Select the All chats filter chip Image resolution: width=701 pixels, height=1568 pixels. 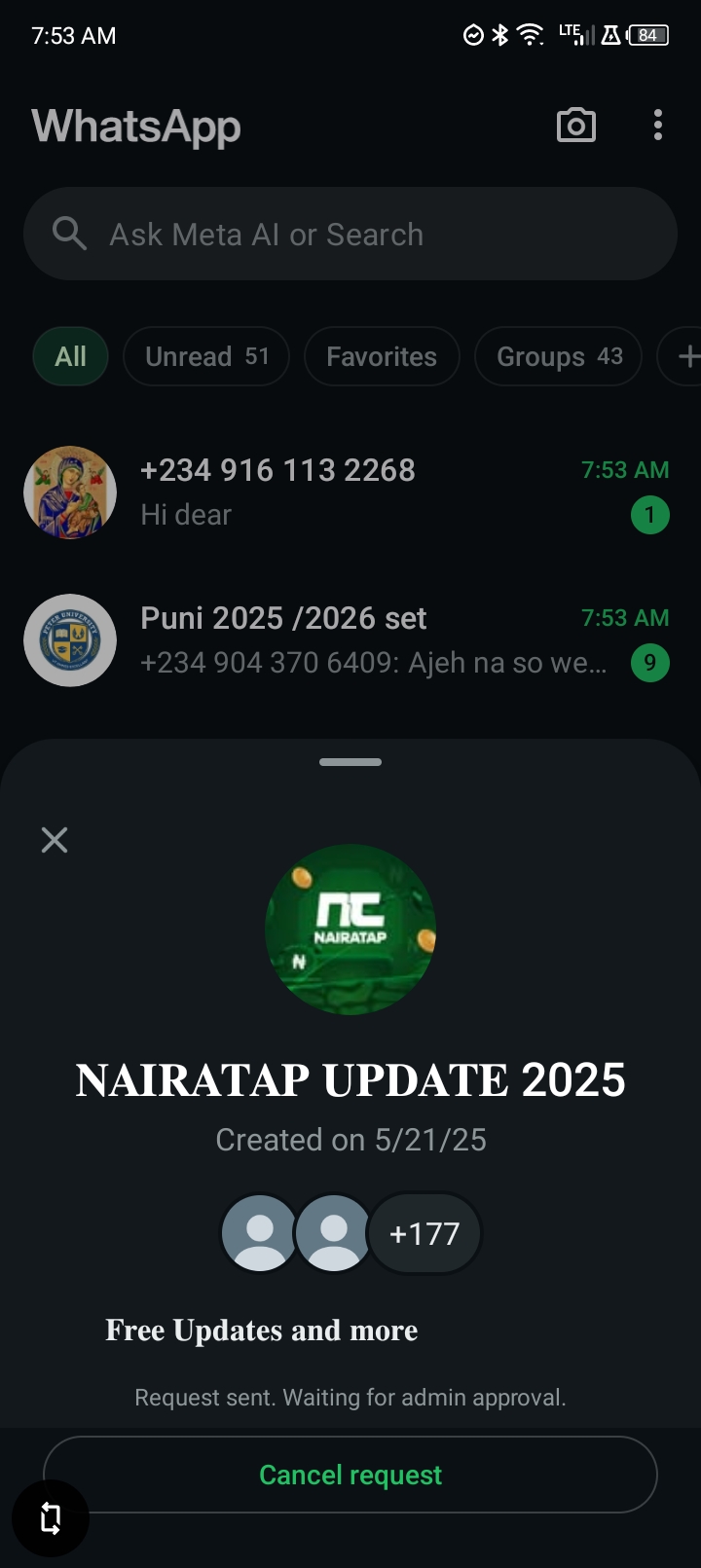pyautogui.click(x=70, y=357)
